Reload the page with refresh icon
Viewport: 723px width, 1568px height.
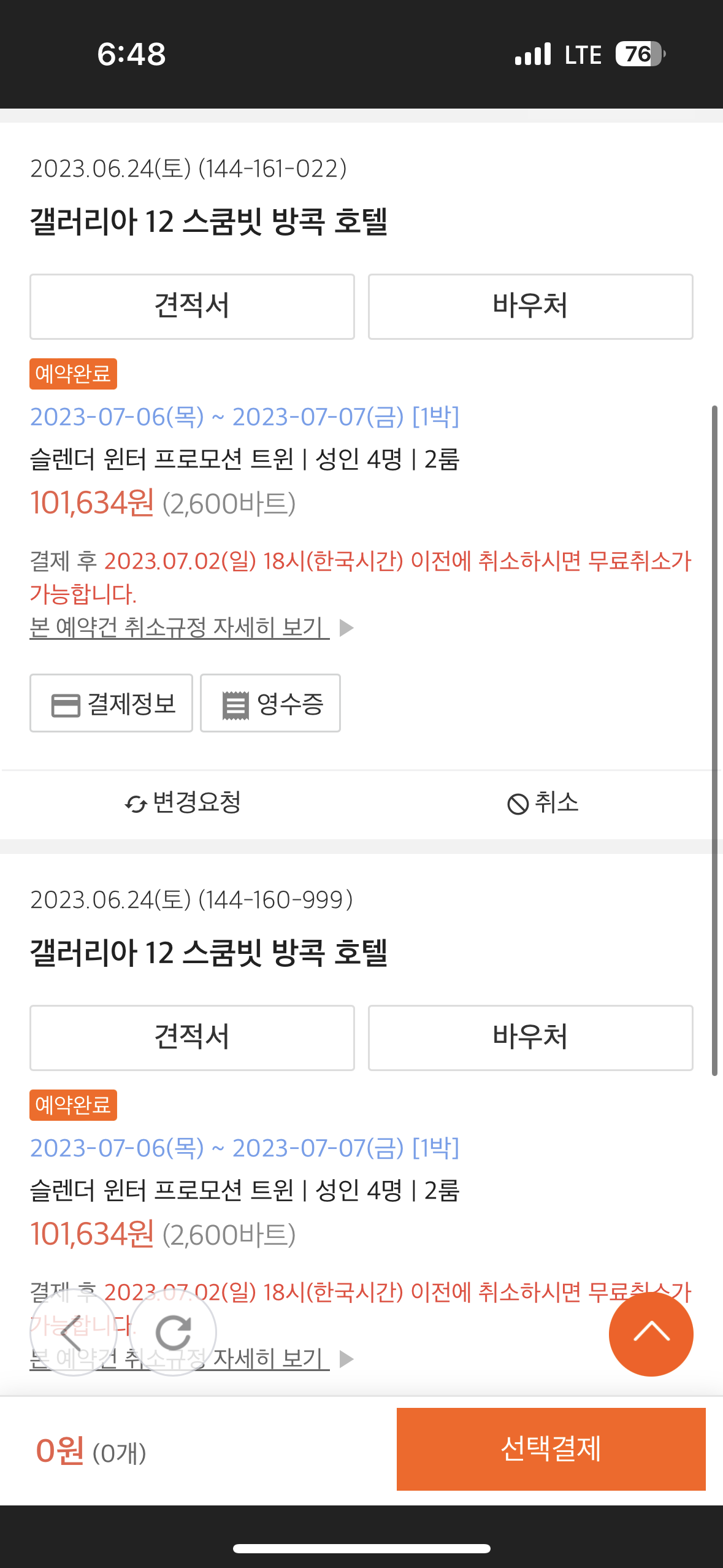tap(173, 1332)
